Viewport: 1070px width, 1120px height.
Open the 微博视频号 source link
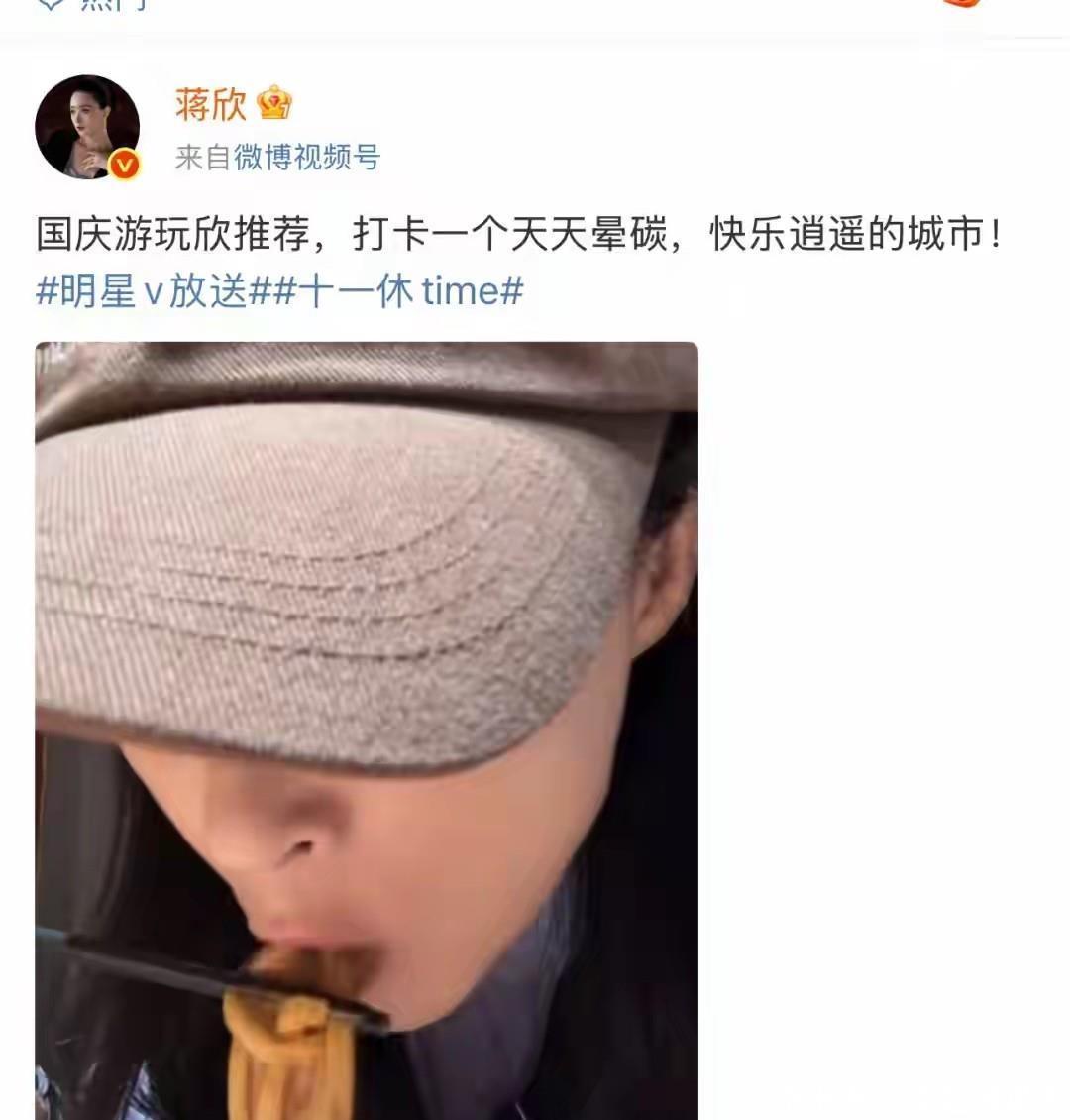click(307, 158)
